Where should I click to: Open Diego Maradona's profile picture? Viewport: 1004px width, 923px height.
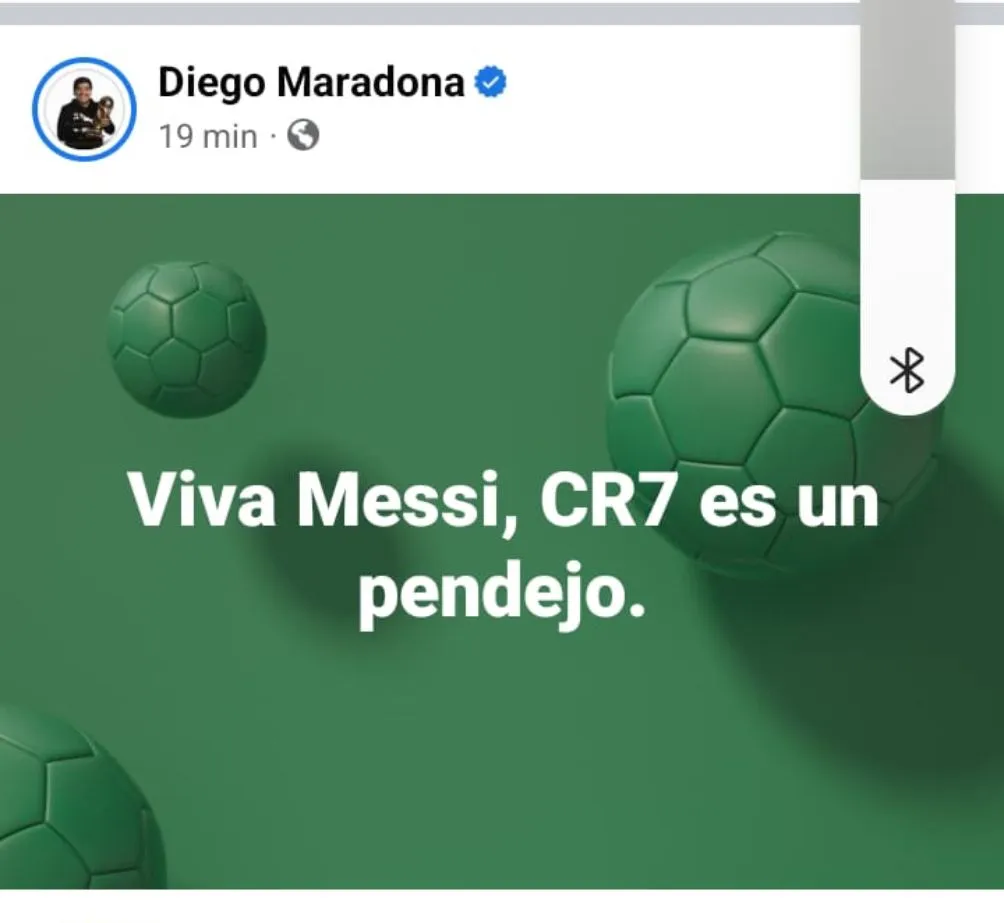coord(84,109)
